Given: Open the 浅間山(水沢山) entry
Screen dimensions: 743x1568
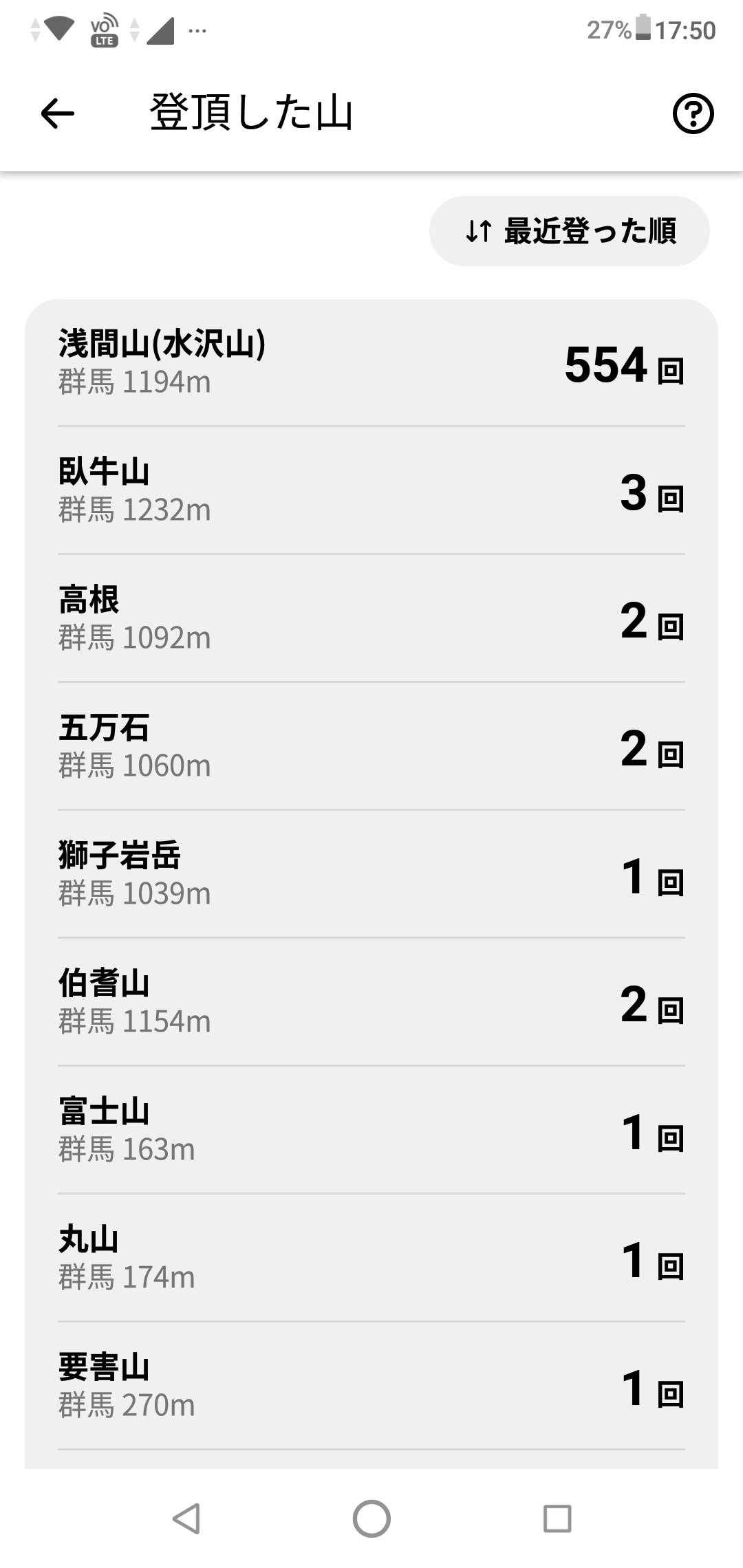Looking at the screenshot, I should 371,362.
